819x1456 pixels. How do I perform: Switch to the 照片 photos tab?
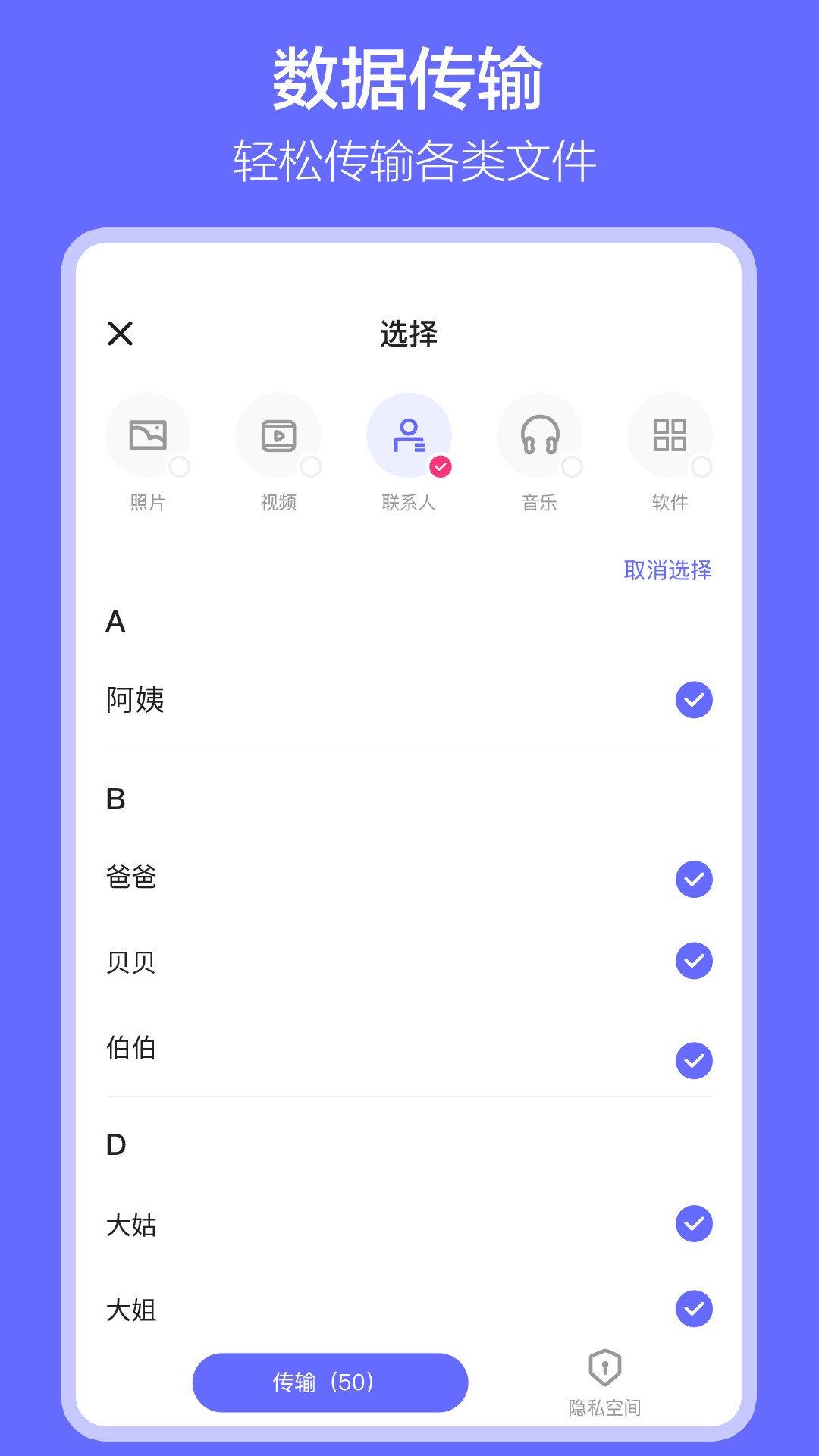coord(149,451)
